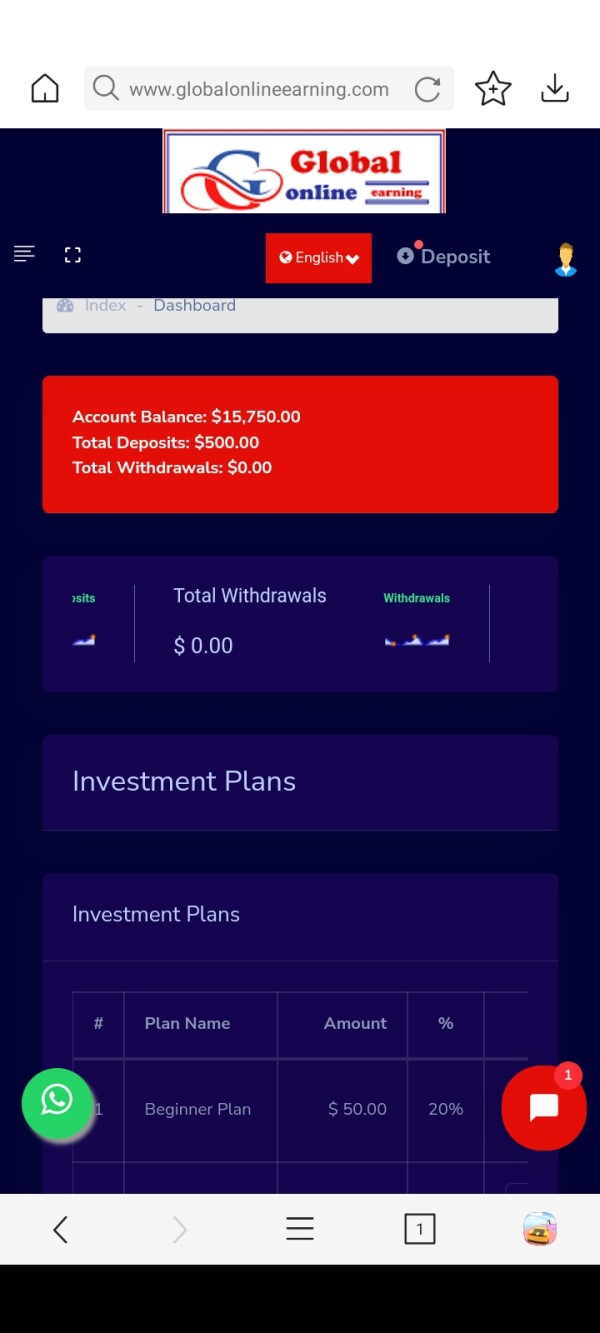Viewport: 600px width, 1333px height.
Task: Tap the Global Online Earning logo
Action: coord(304,171)
